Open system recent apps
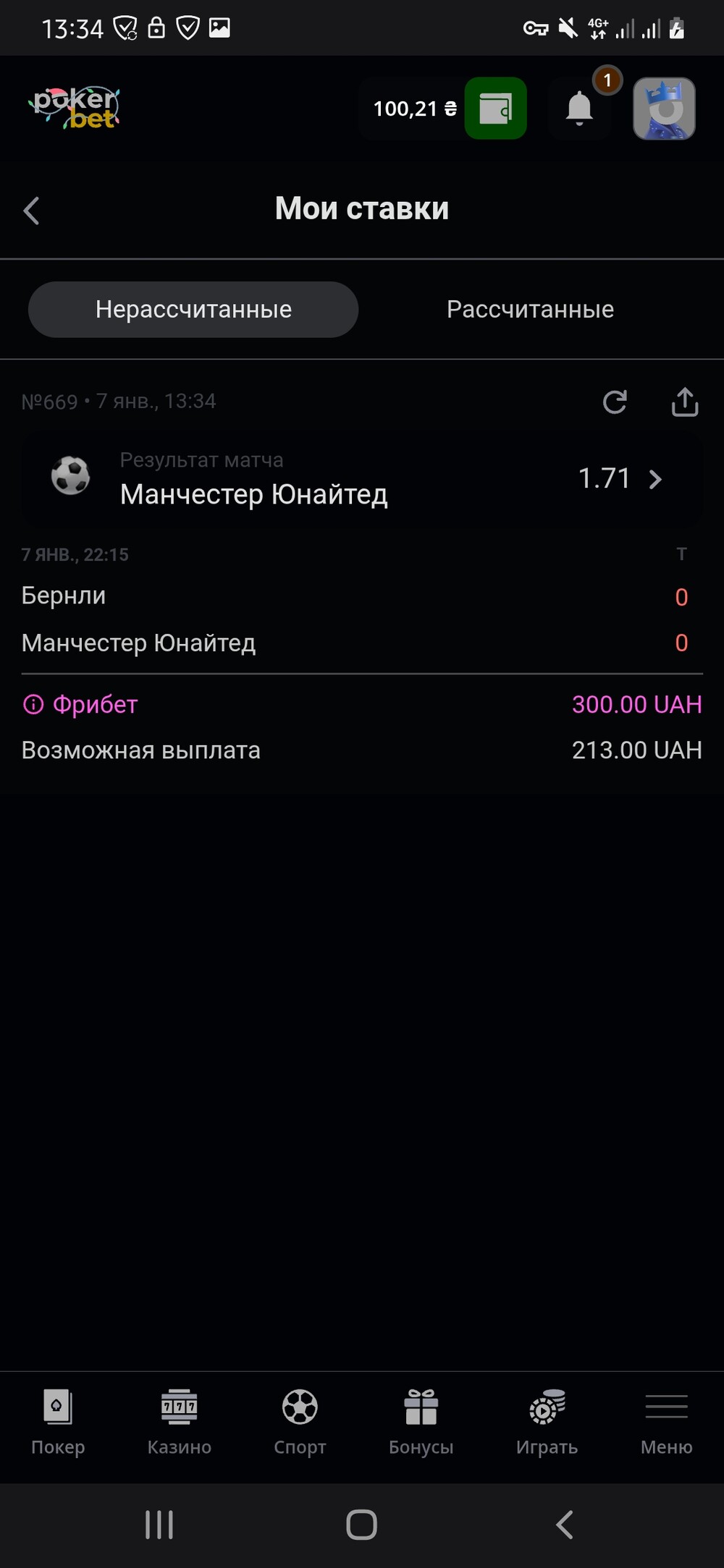 159,1525
